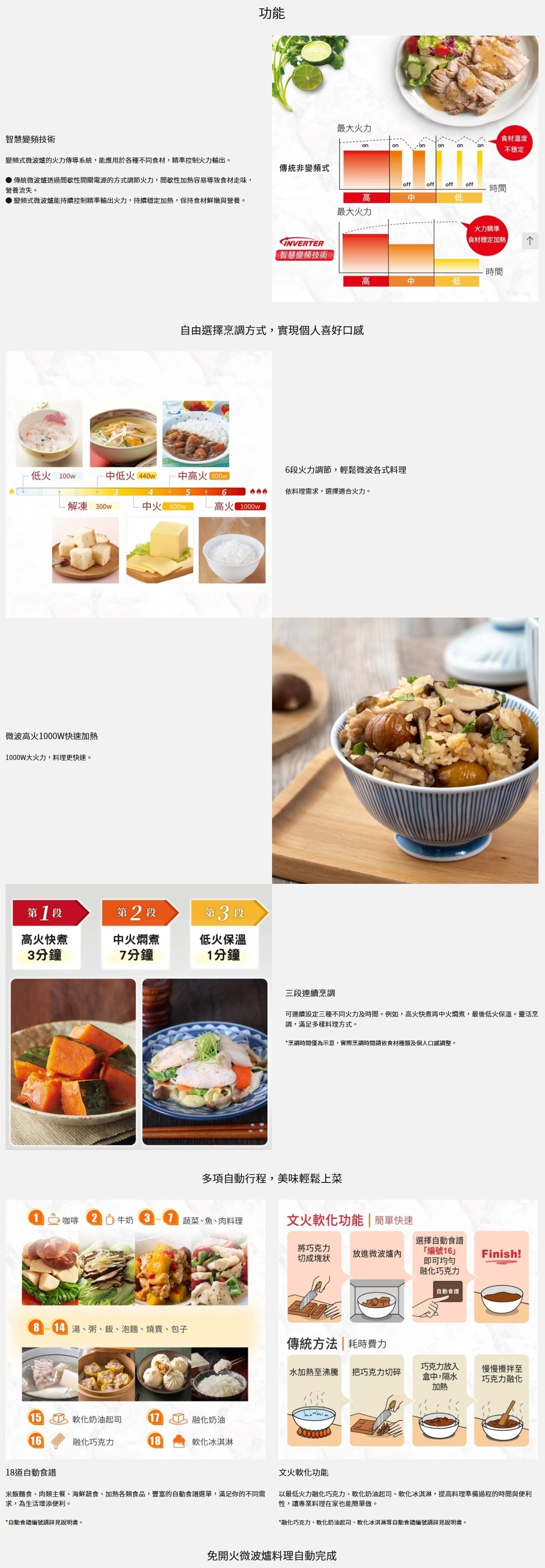Tap the back-to-top arrow button
The height and width of the screenshot is (1568, 545).
pyautogui.click(x=530, y=240)
